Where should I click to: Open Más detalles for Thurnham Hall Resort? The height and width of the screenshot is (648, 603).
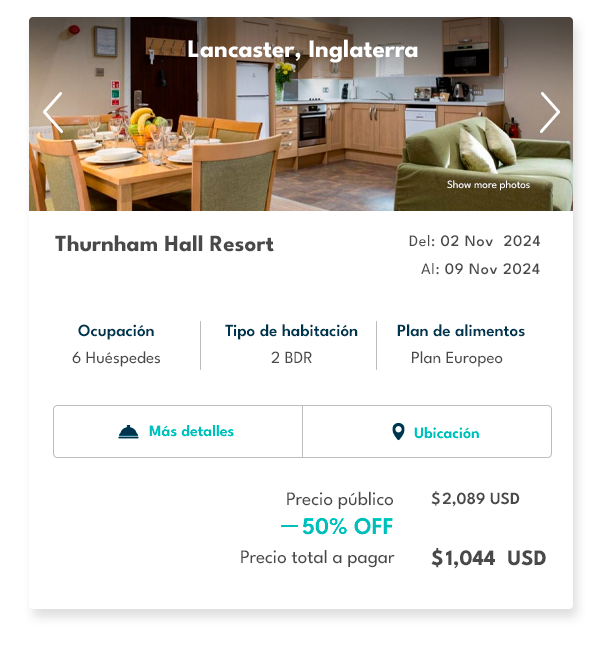tap(178, 432)
